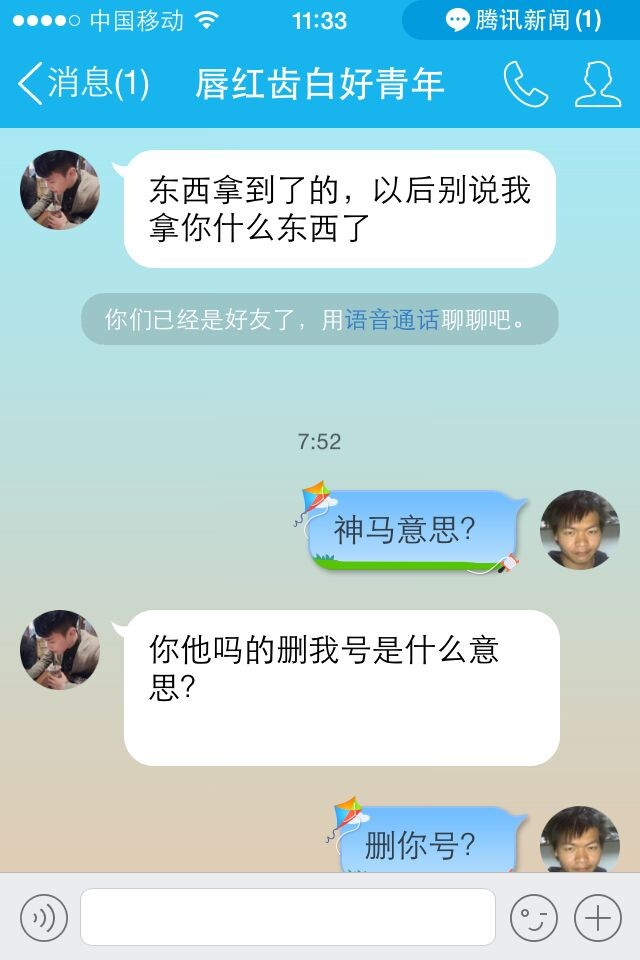Start a voice call with this contact
Image resolution: width=640 pixels, height=960 pixels.
click(x=525, y=84)
